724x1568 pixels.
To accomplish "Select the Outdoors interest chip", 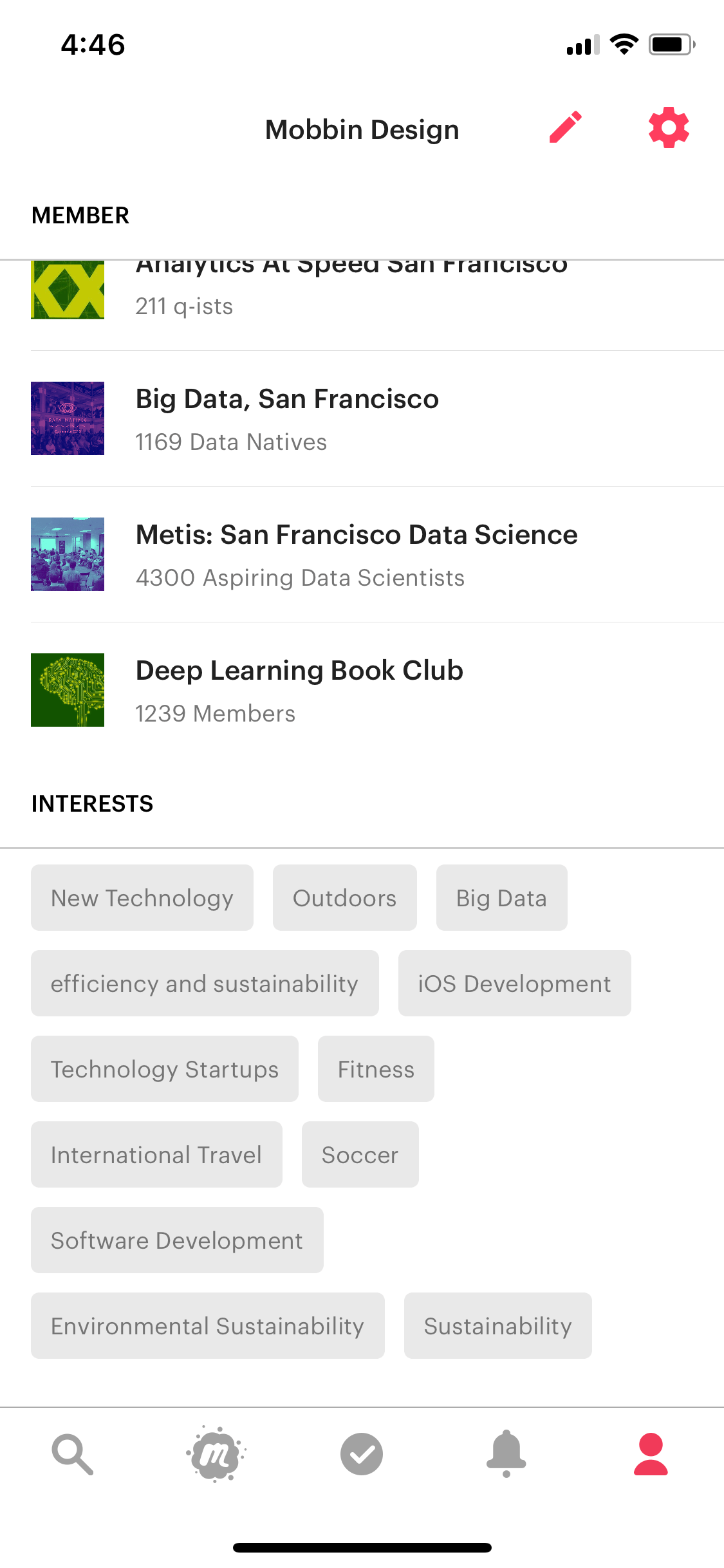I will click(345, 897).
